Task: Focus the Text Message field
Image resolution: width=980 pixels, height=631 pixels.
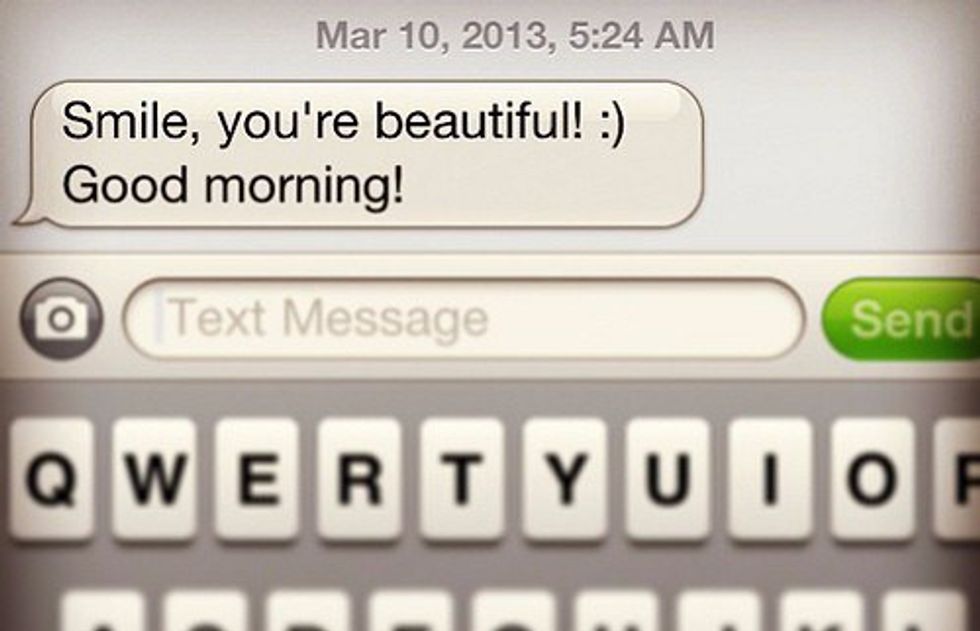Action: (465, 319)
